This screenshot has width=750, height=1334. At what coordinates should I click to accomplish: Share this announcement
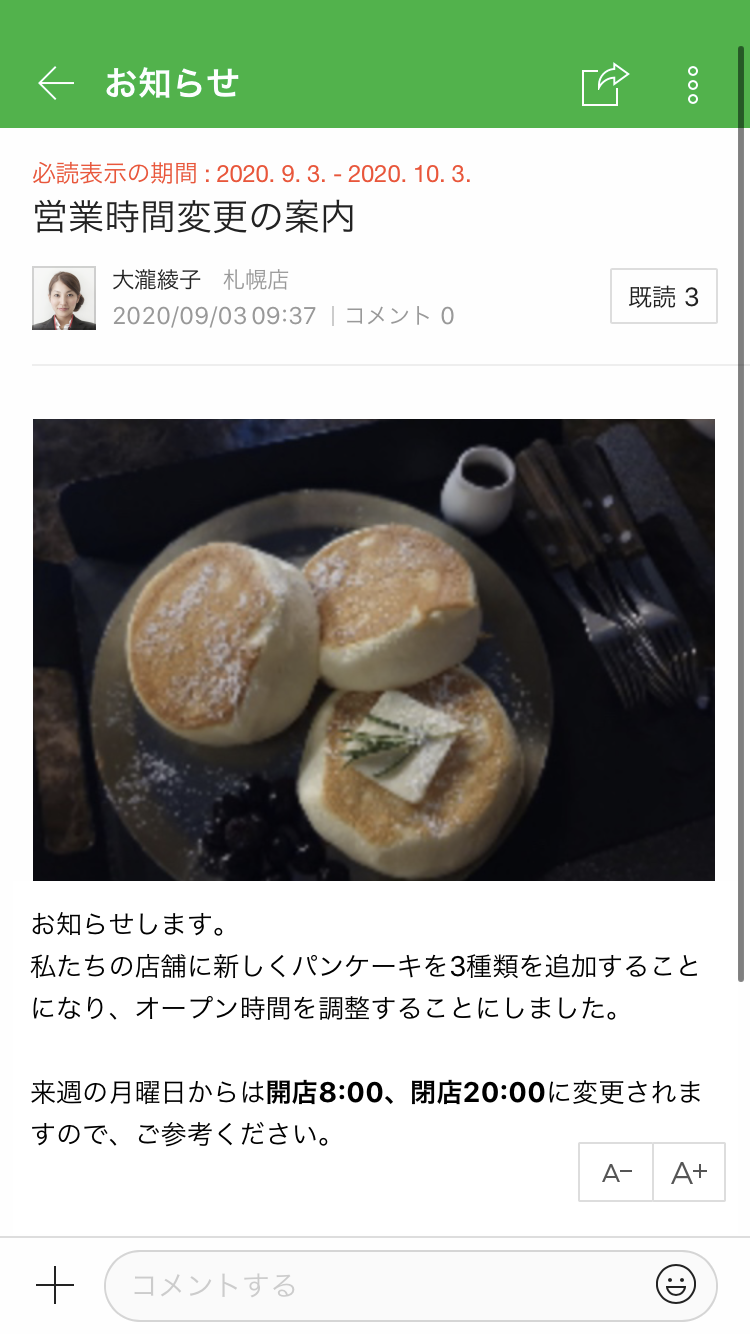tap(605, 84)
